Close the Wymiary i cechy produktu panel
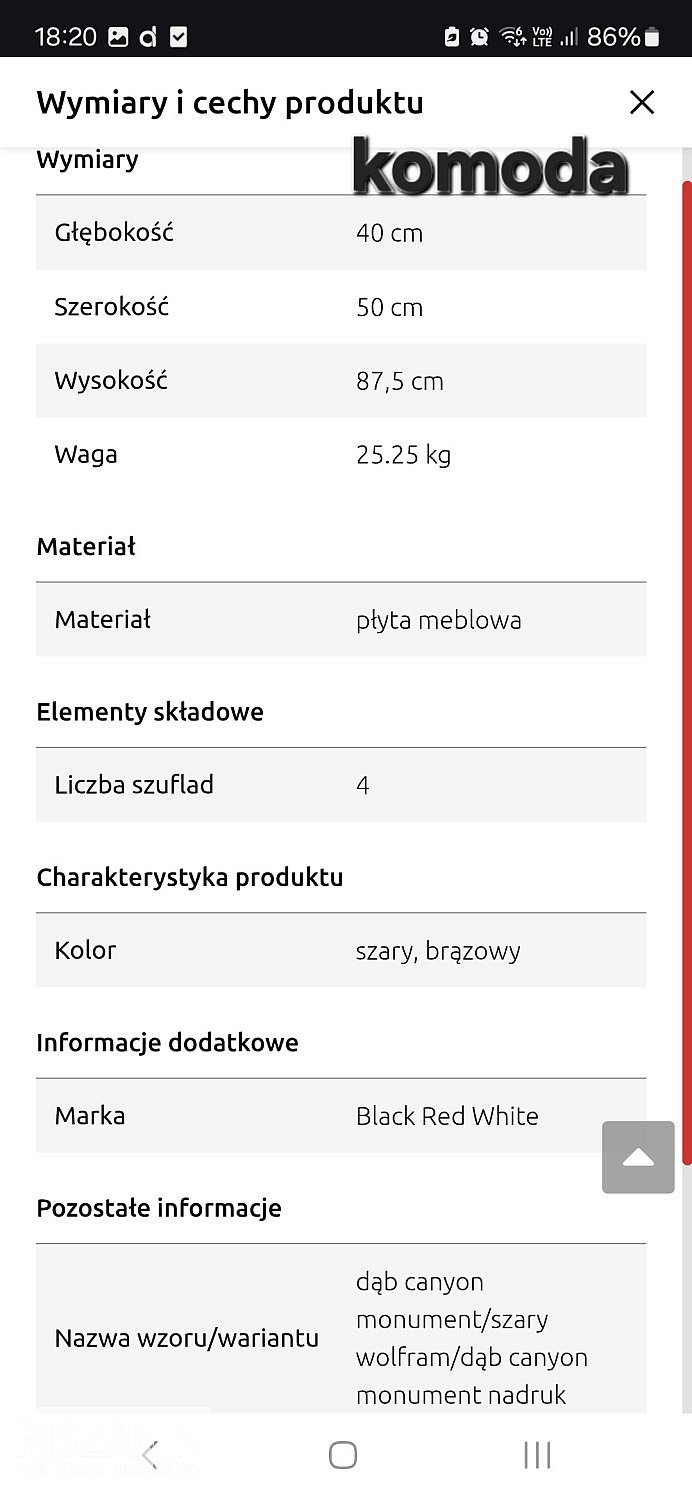This screenshot has width=692, height=1500. pyautogui.click(x=641, y=102)
